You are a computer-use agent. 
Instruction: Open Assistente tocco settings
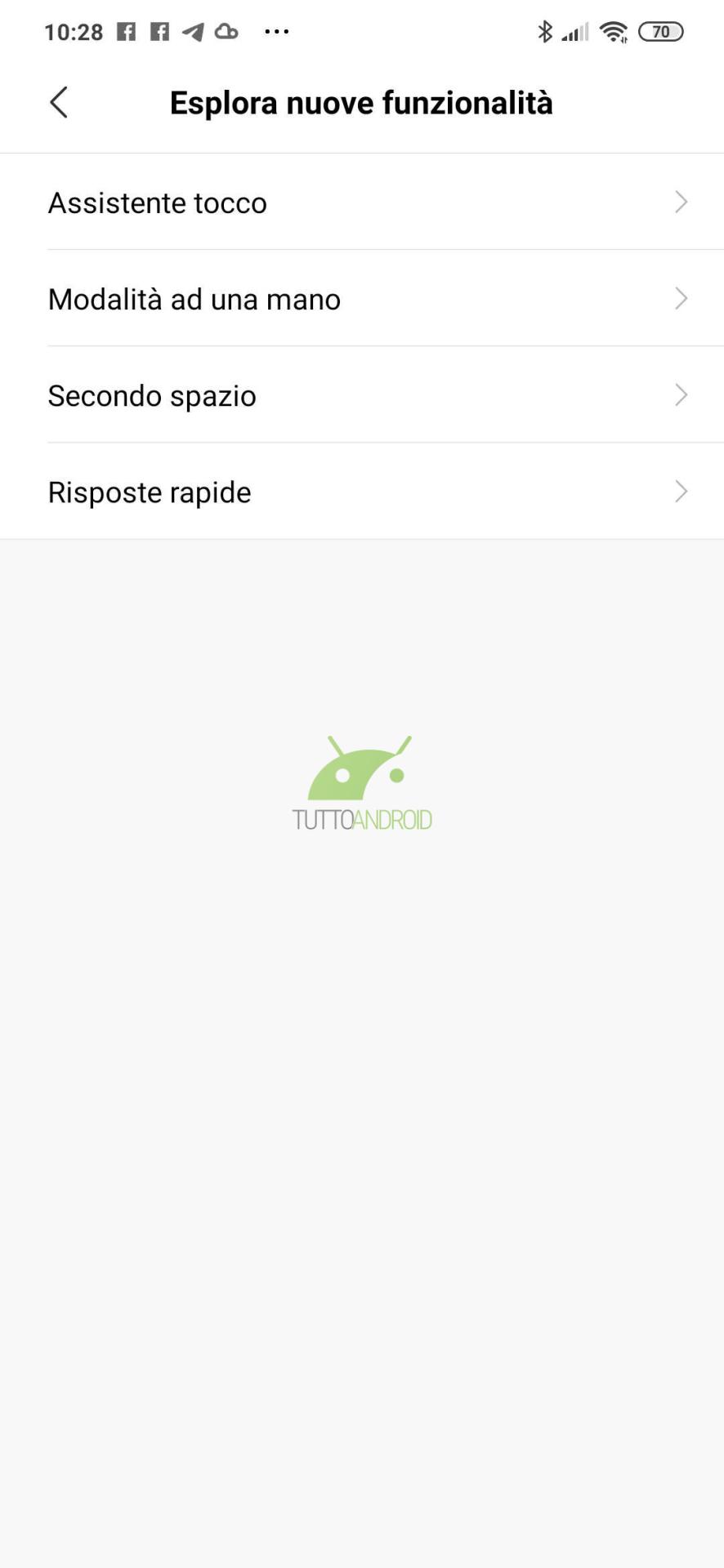click(362, 202)
